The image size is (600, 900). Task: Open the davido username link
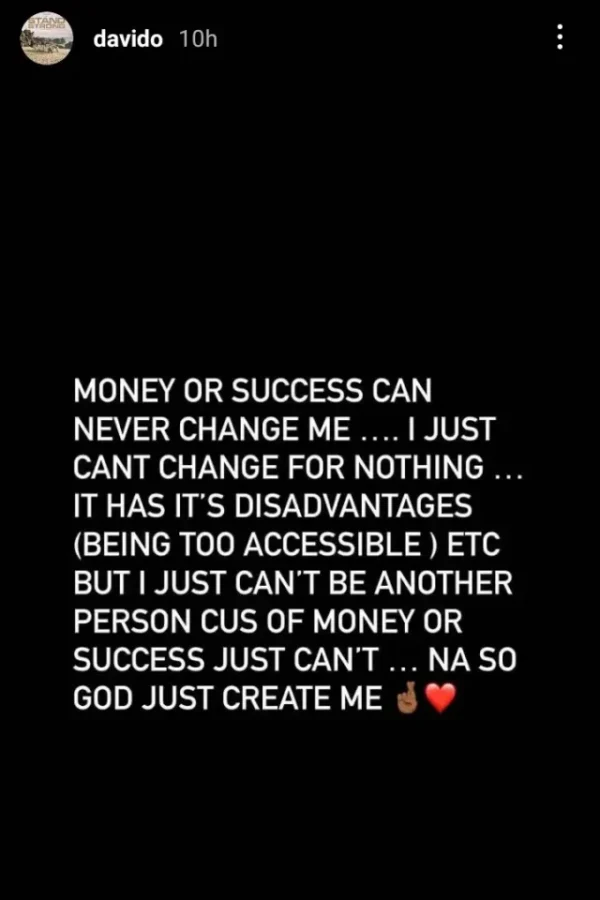pos(127,39)
